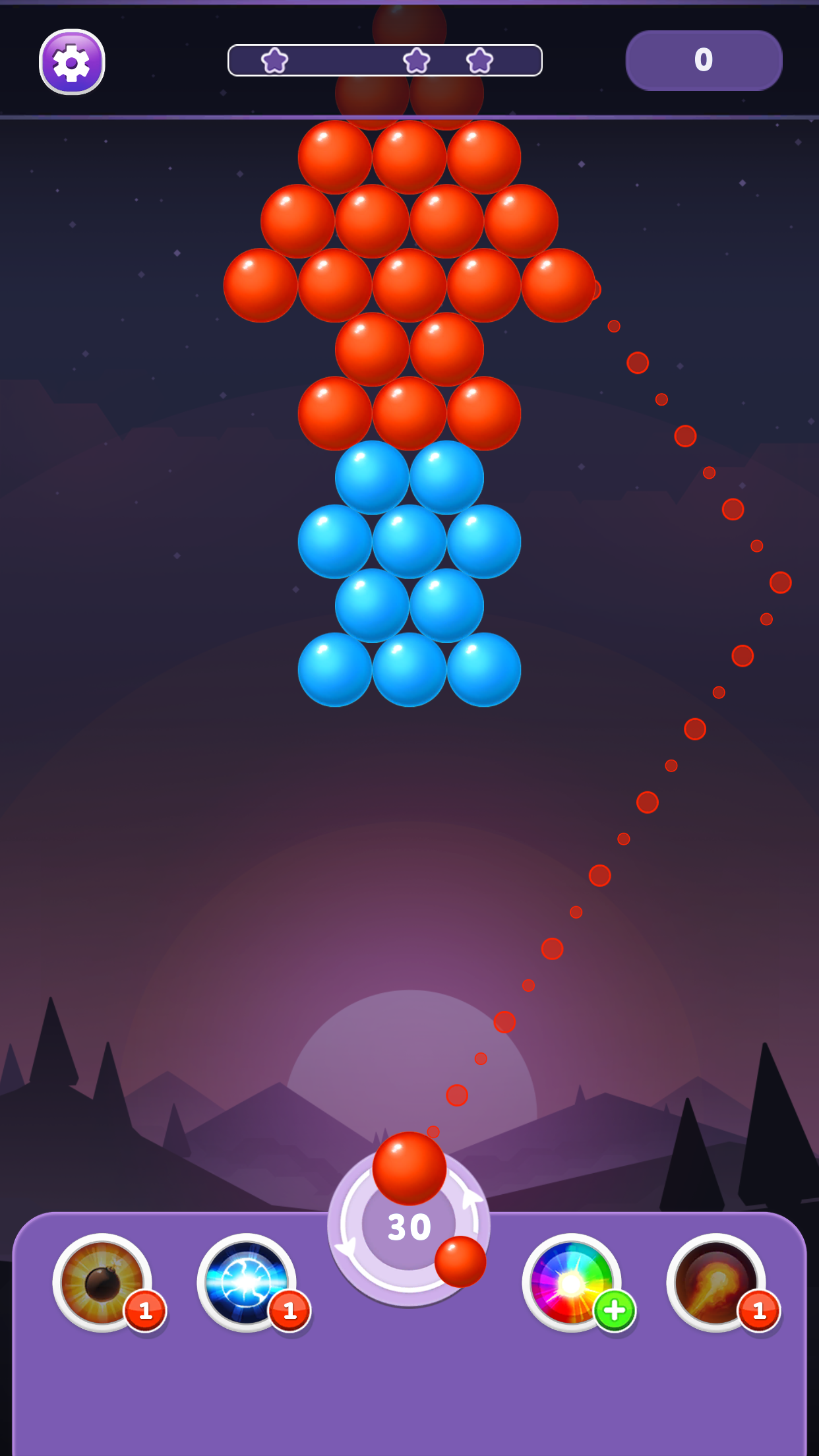
Task: Activate the fireball booster
Action: coord(715,1282)
